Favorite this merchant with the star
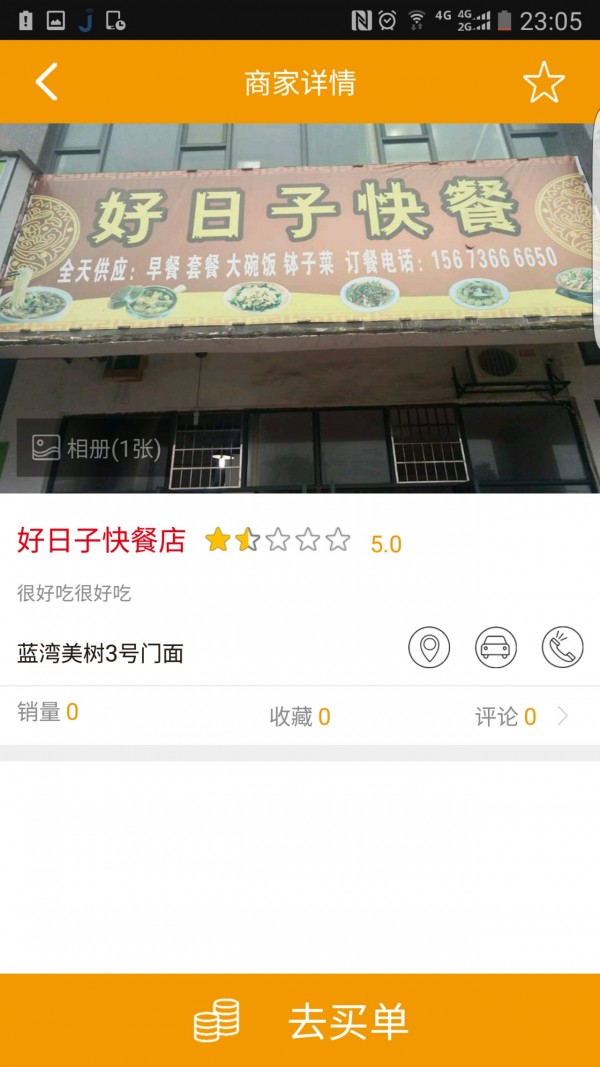 click(544, 82)
